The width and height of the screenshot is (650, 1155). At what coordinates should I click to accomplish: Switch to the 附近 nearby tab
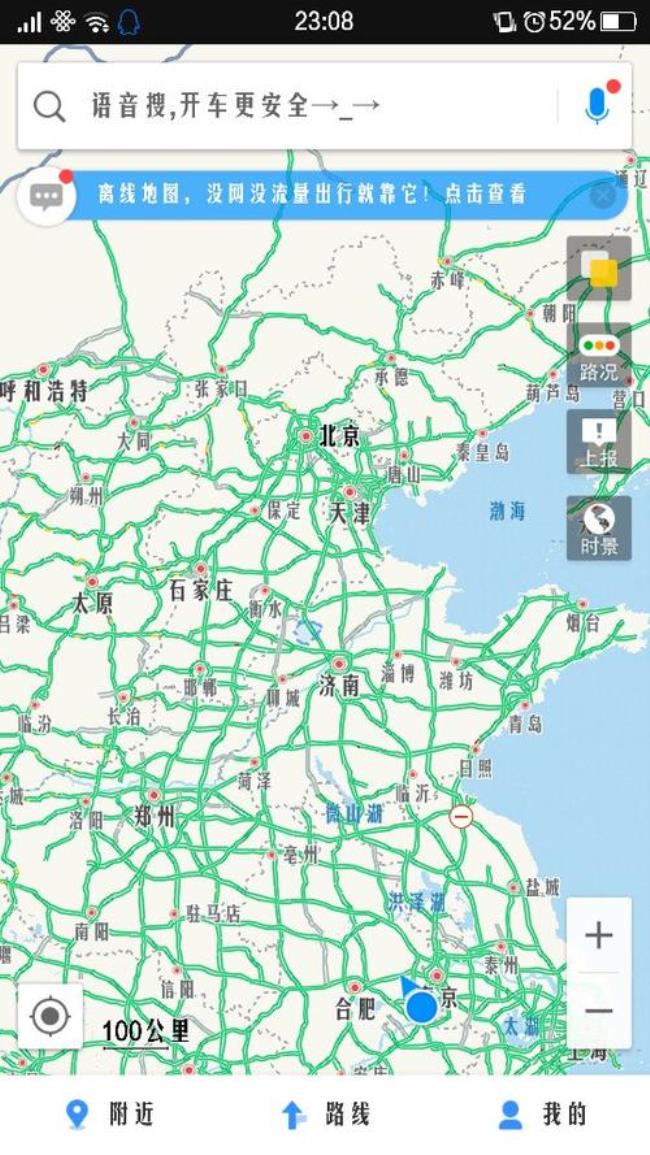click(x=110, y=1114)
